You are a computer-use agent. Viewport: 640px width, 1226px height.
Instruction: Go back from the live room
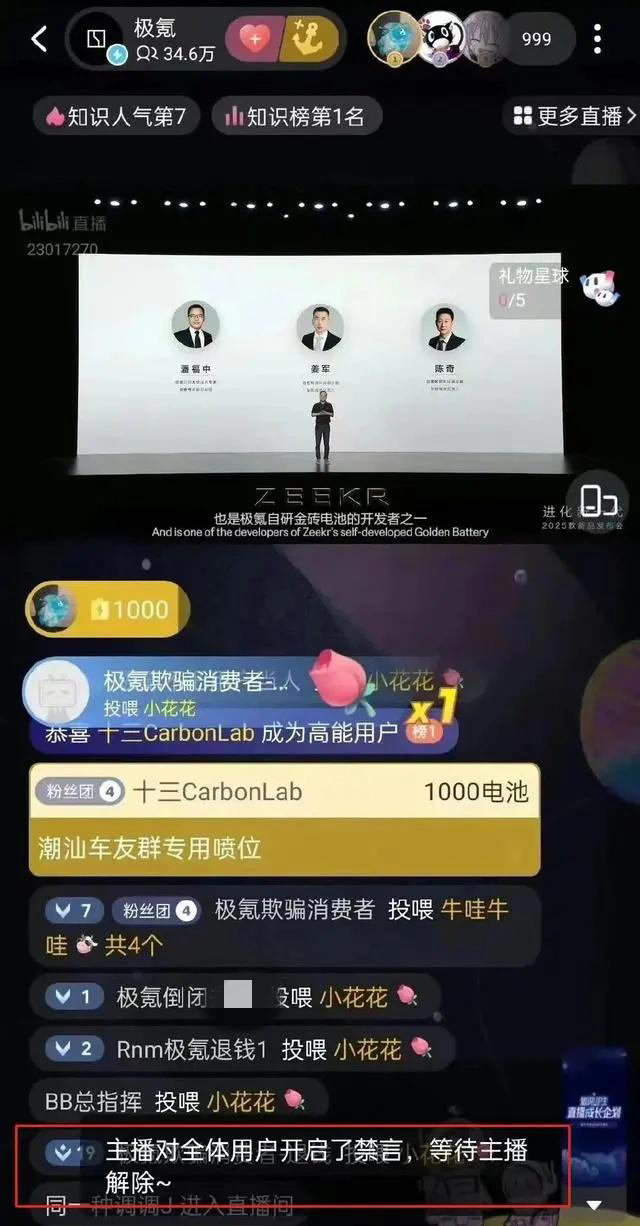pyautogui.click(x=39, y=39)
